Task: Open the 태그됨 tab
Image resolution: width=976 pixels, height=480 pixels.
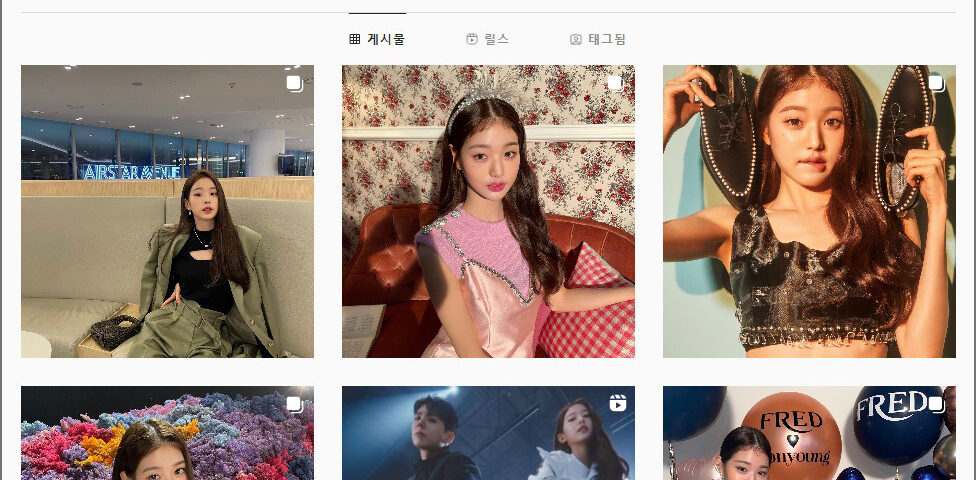Action: click(x=598, y=39)
